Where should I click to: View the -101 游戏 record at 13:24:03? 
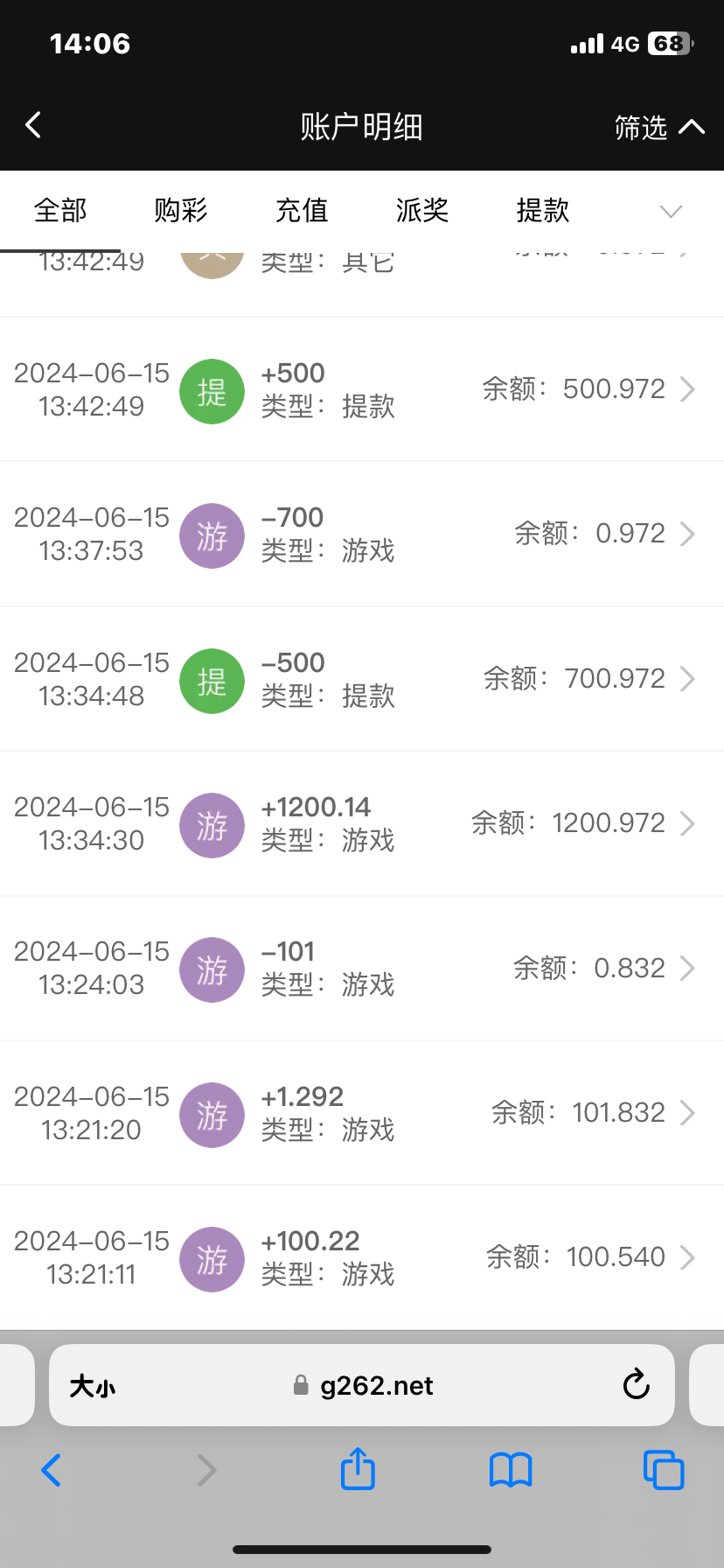click(x=362, y=968)
